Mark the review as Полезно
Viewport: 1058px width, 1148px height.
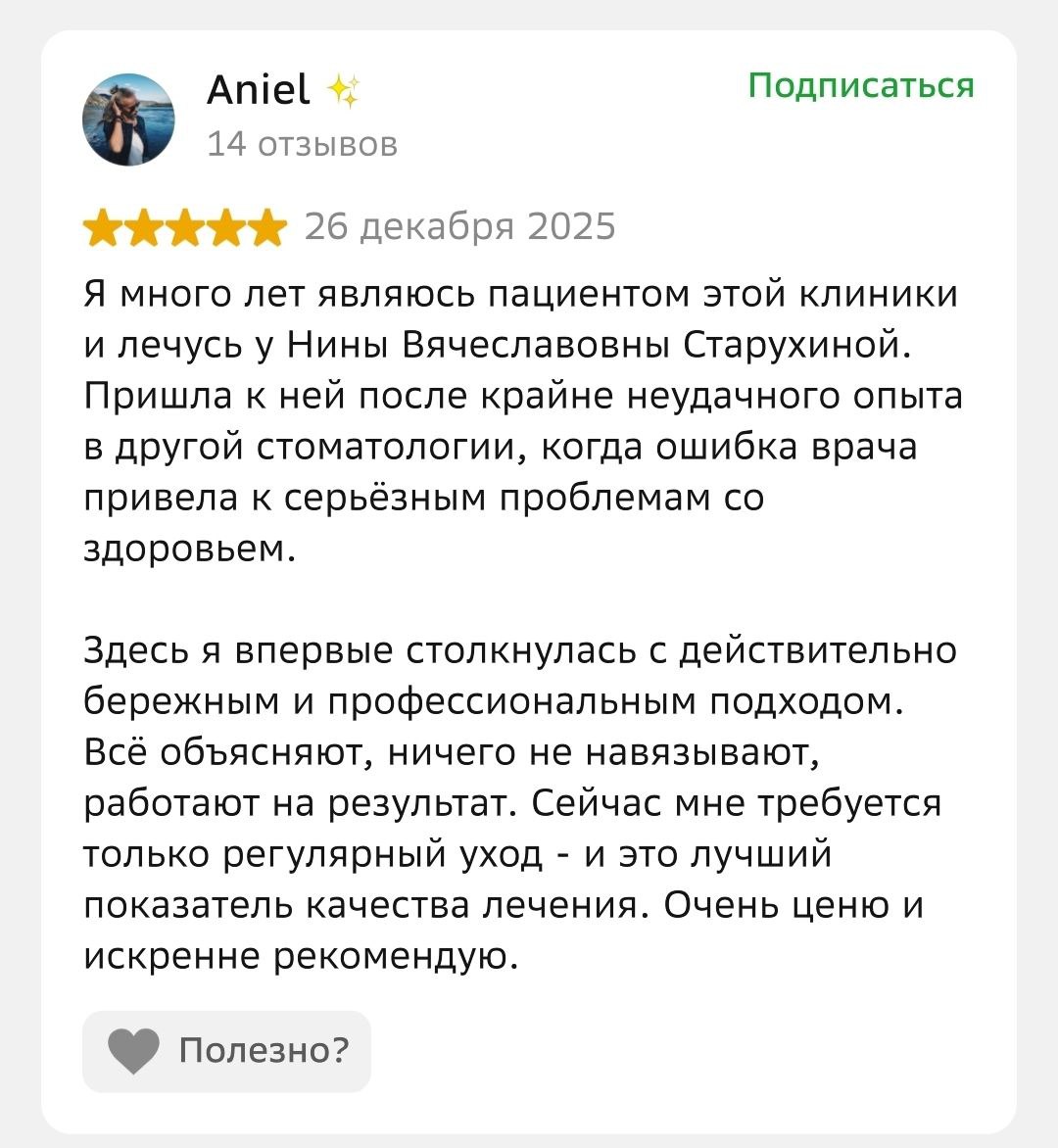226,1051
